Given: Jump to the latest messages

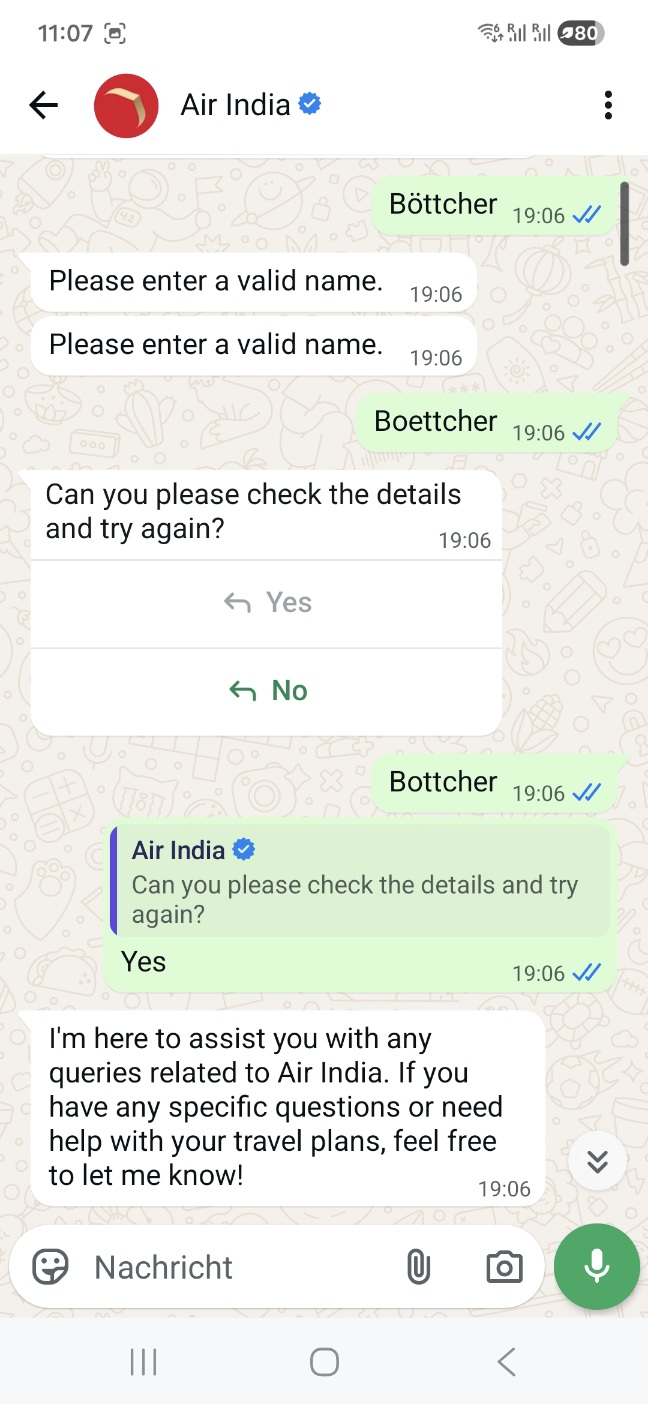Looking at the screenshot, I should [x=597, y=1161].
